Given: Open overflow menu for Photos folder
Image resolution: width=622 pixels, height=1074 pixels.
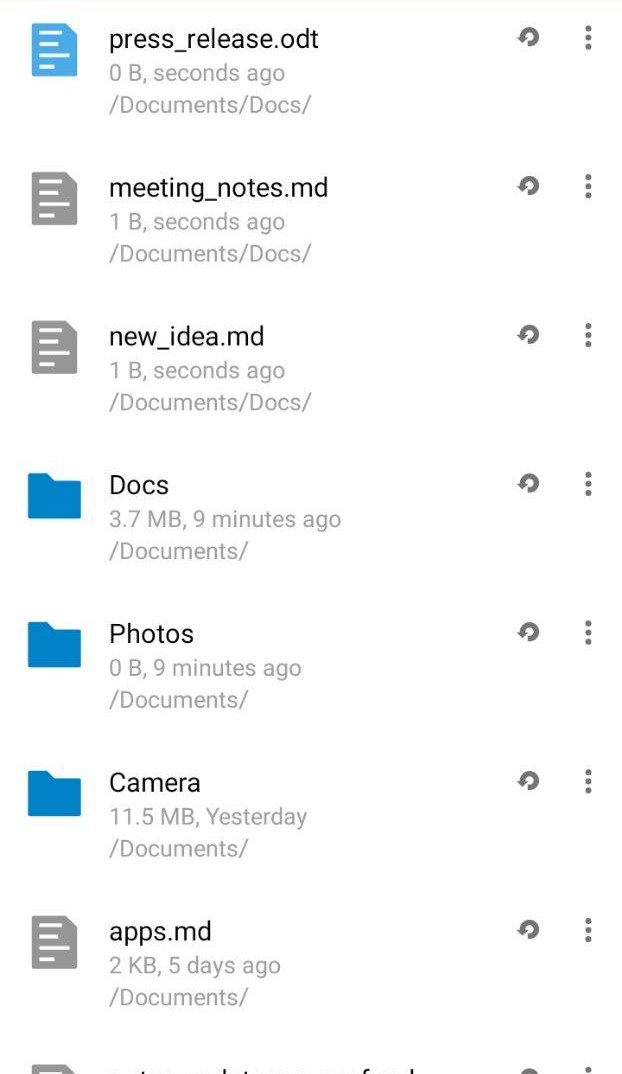Looking at the screenshot, I should [588, 632].
